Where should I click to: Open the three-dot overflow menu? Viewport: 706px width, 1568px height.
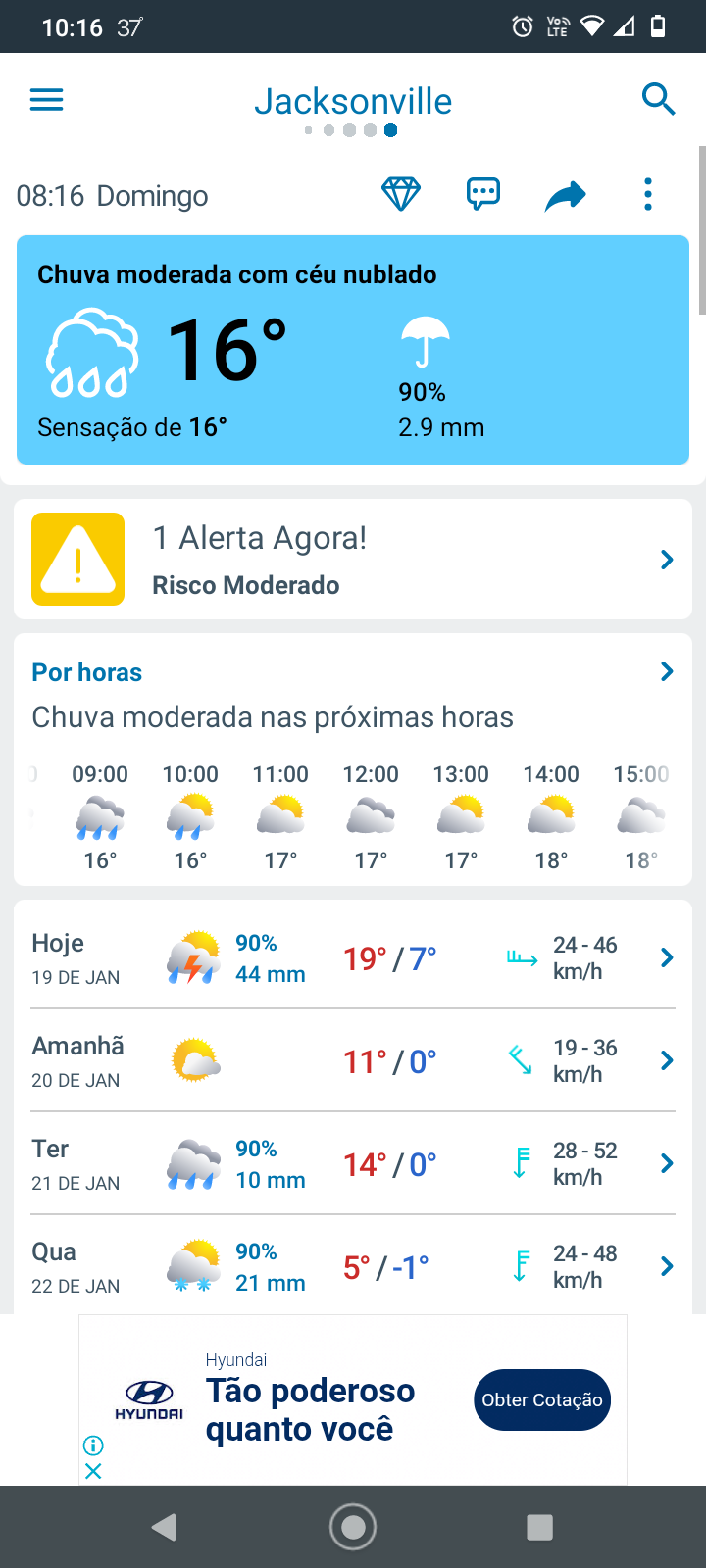click(647, 194)
